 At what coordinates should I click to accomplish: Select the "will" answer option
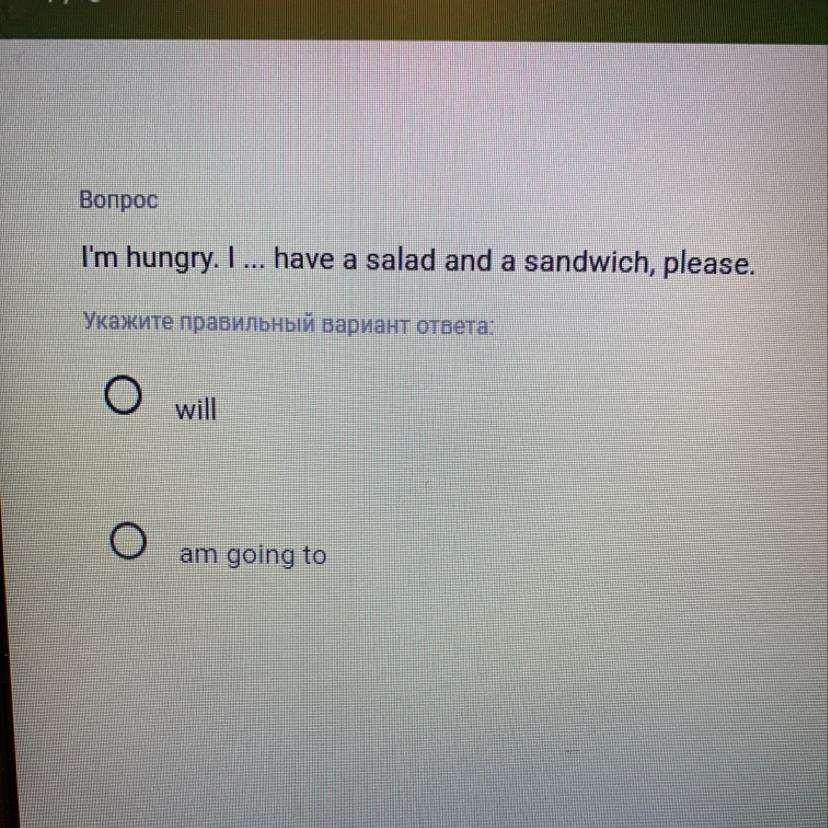122,396
